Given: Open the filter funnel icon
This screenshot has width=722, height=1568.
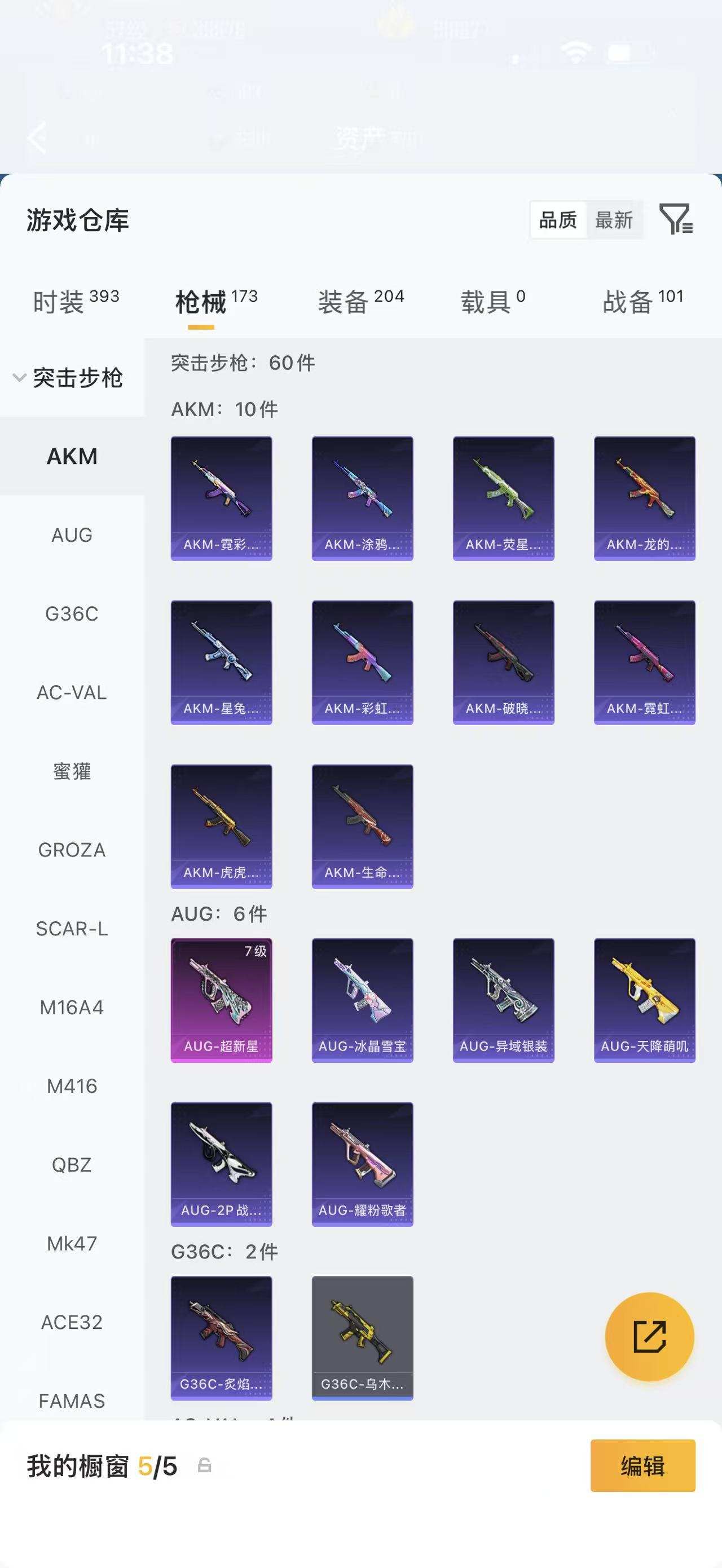Looking at the screenshot, I should (x=676, y=219).
